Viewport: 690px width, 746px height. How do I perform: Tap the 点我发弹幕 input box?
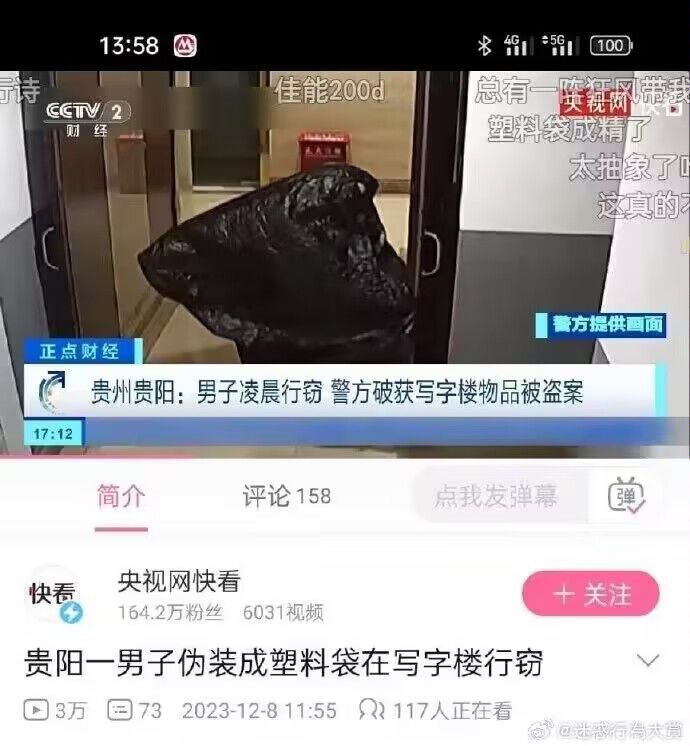(501, 495)
